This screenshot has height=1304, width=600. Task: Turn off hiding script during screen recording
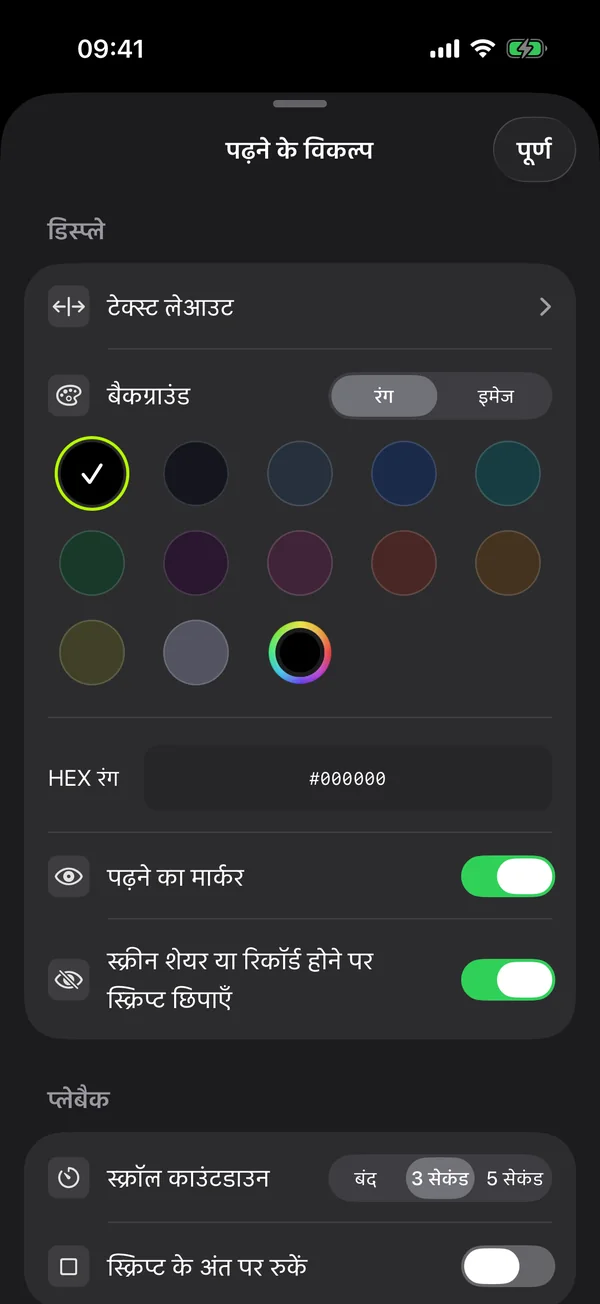point(507,980)
